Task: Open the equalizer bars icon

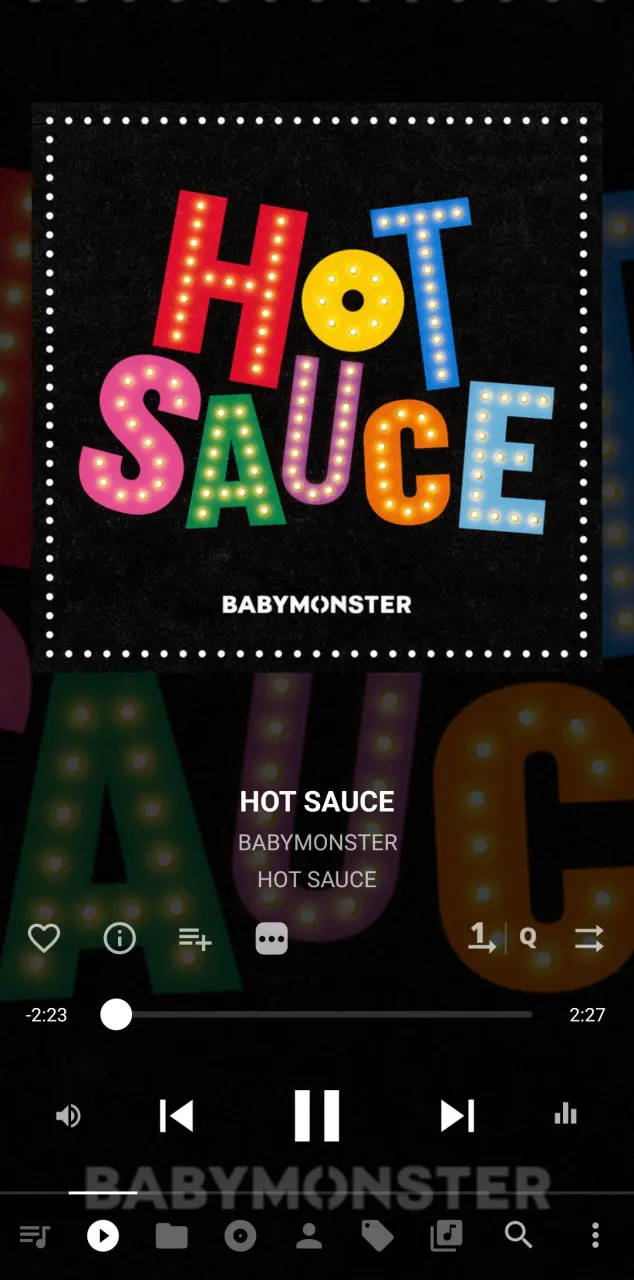Action: tap(566, 1114)
